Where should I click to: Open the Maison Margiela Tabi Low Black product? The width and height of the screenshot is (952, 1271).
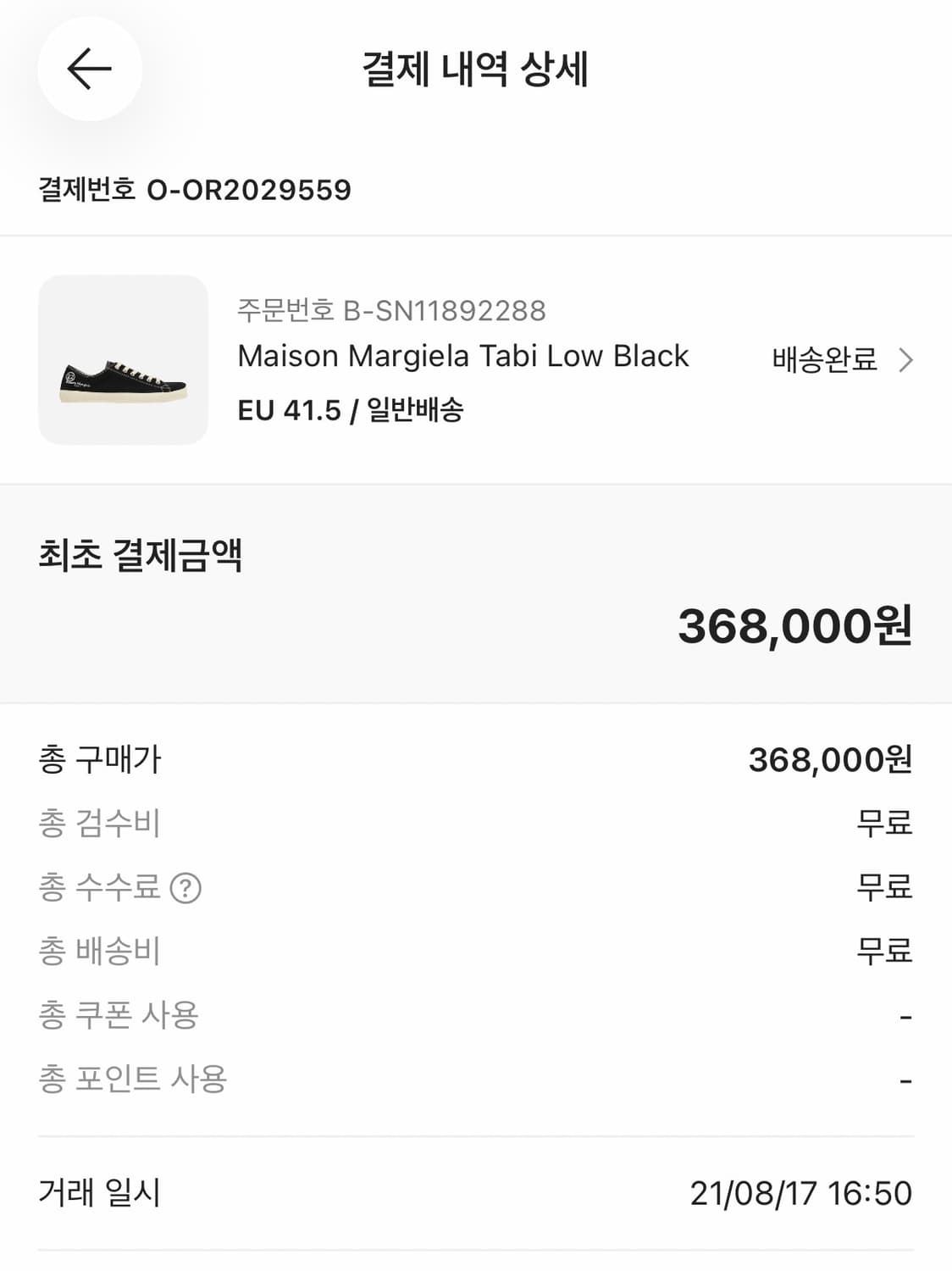pos(462,356)
